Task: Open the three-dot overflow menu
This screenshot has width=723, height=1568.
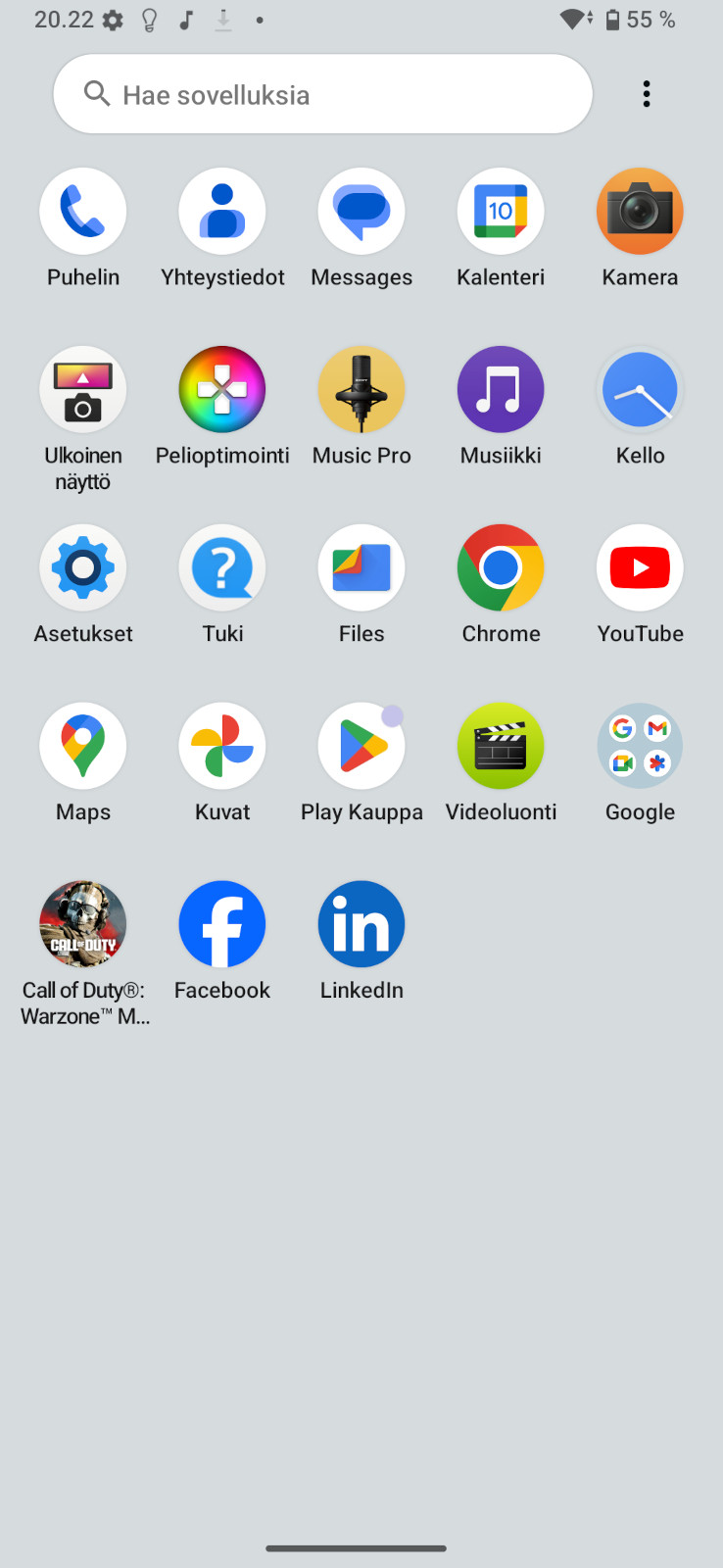Action: pyautogui.click(x=647, y=94)
